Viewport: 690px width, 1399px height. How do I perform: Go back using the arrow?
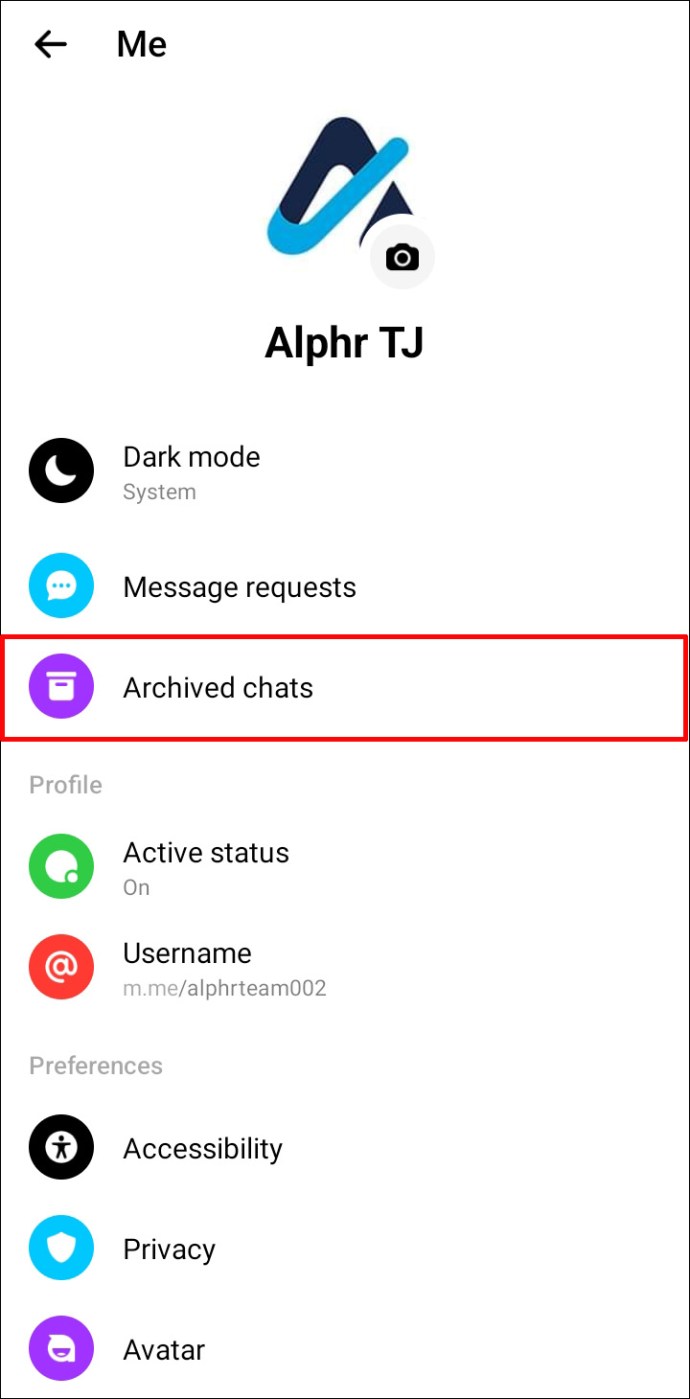(x=50, y=44)
